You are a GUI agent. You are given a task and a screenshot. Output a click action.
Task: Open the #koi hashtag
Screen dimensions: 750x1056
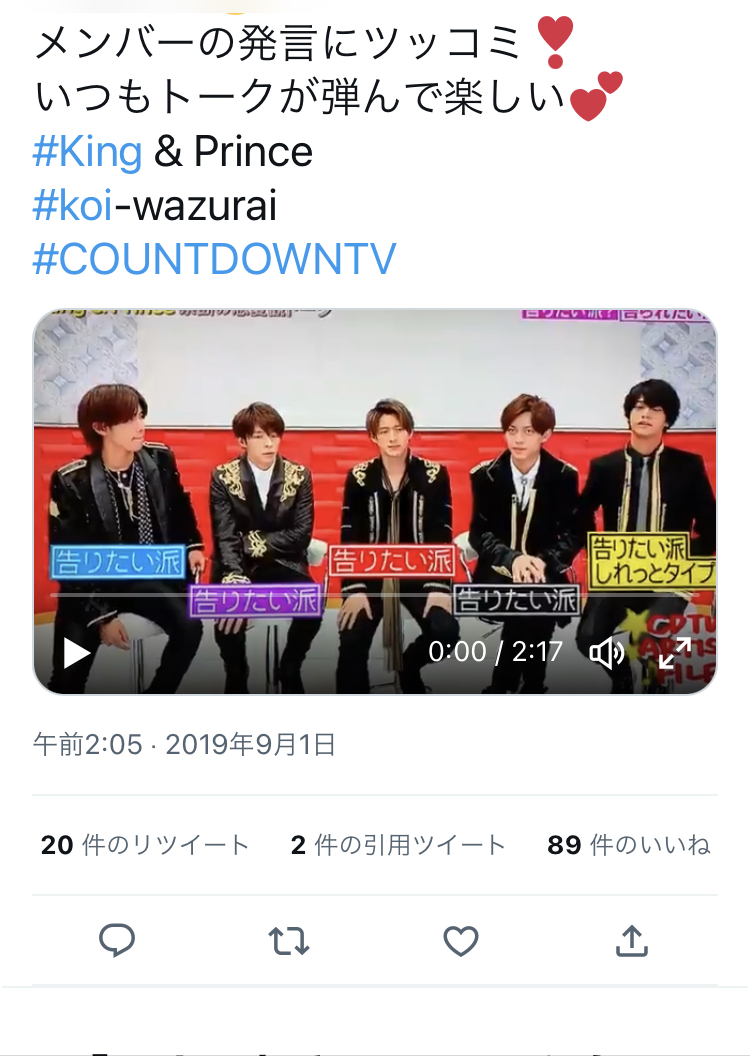71,205
